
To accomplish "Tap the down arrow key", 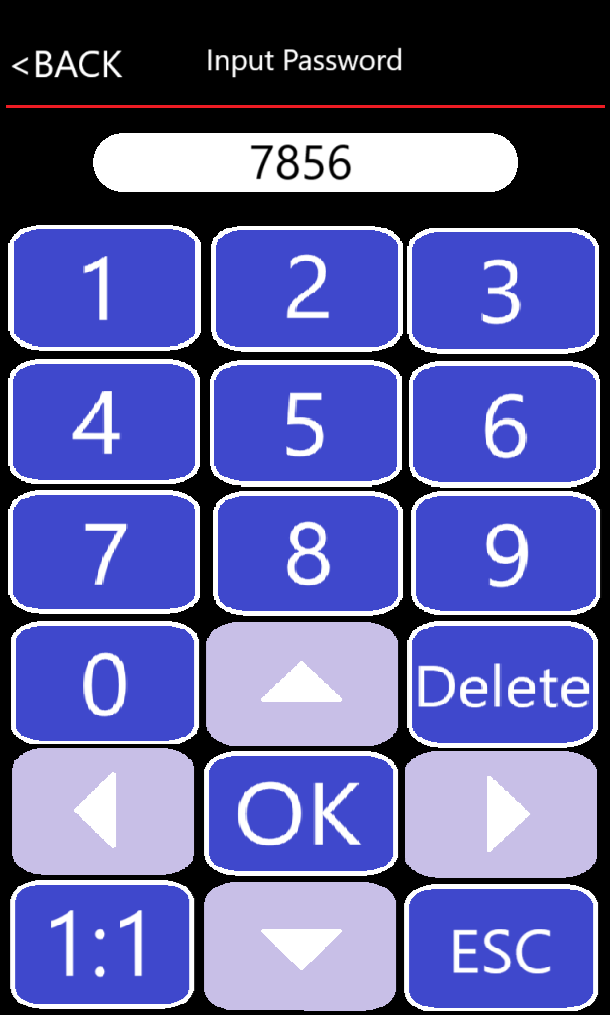I will [300, 946].
